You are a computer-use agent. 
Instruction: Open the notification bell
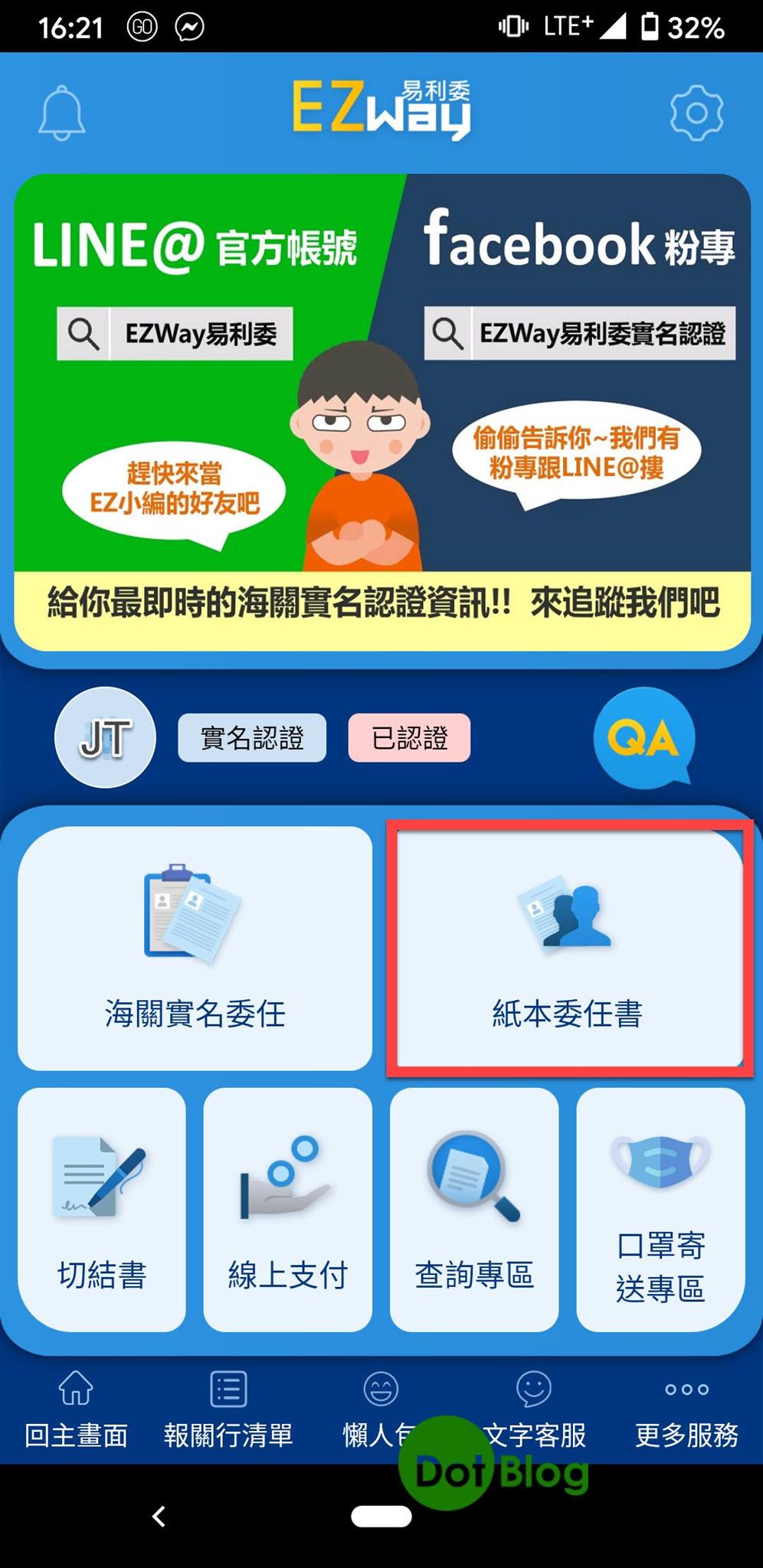63,112
